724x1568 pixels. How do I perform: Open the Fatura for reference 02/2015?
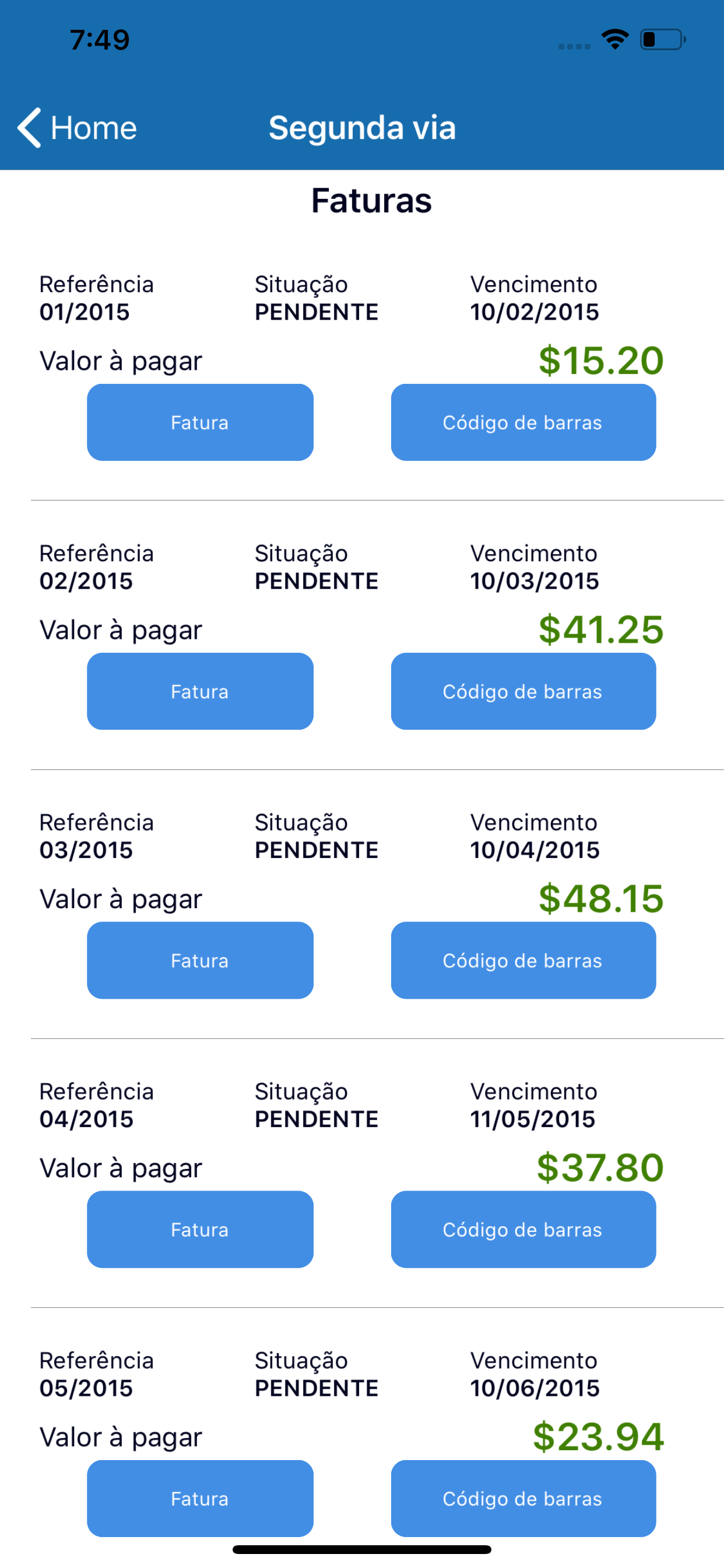[200, 691]
